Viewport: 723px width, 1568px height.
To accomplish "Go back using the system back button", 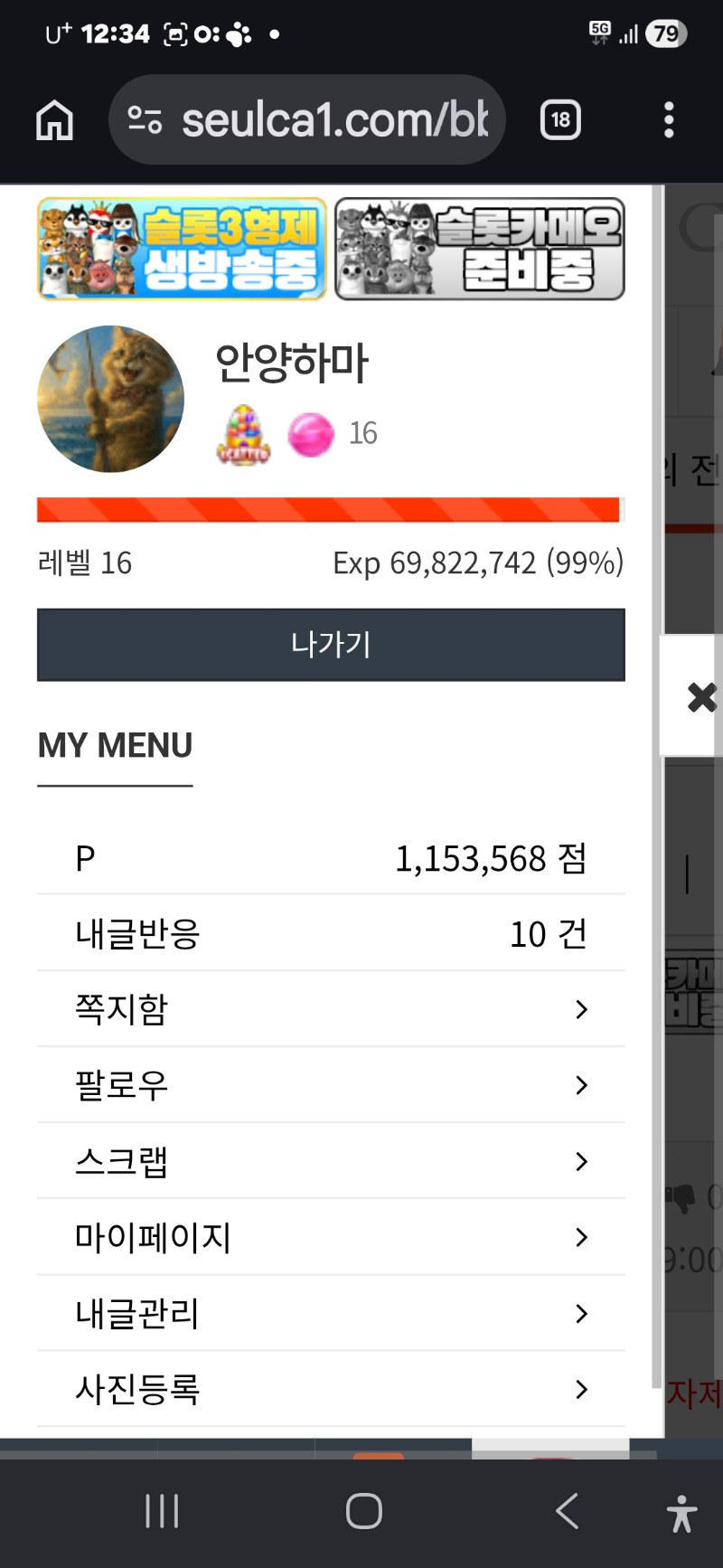I will (567, 1511).
